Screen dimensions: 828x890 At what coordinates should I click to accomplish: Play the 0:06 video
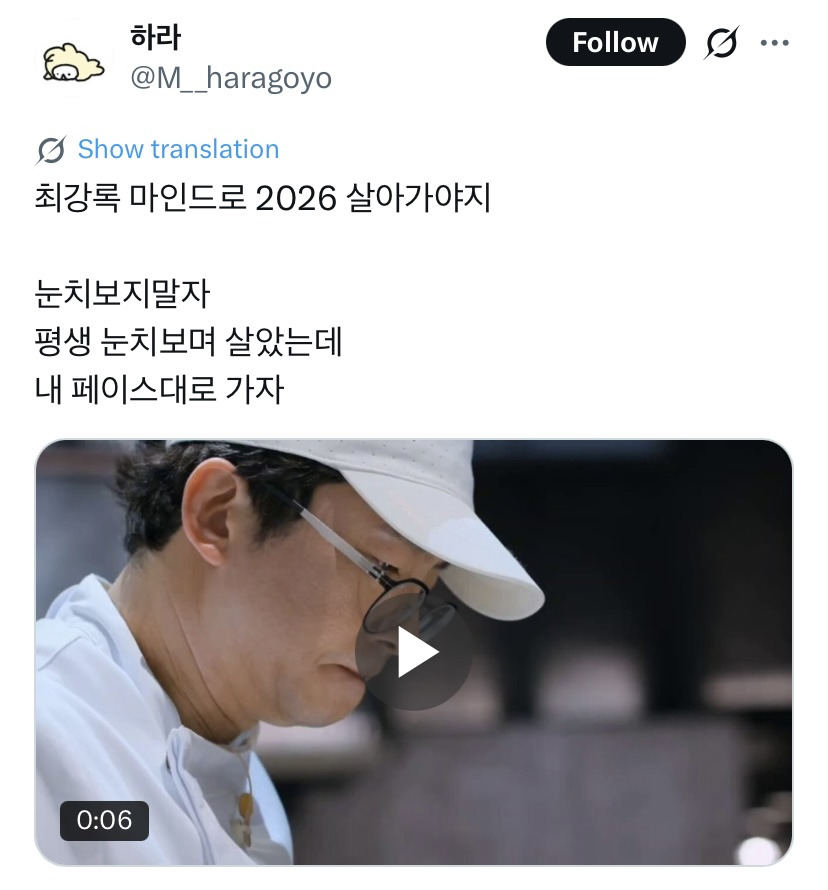(414, 653)
